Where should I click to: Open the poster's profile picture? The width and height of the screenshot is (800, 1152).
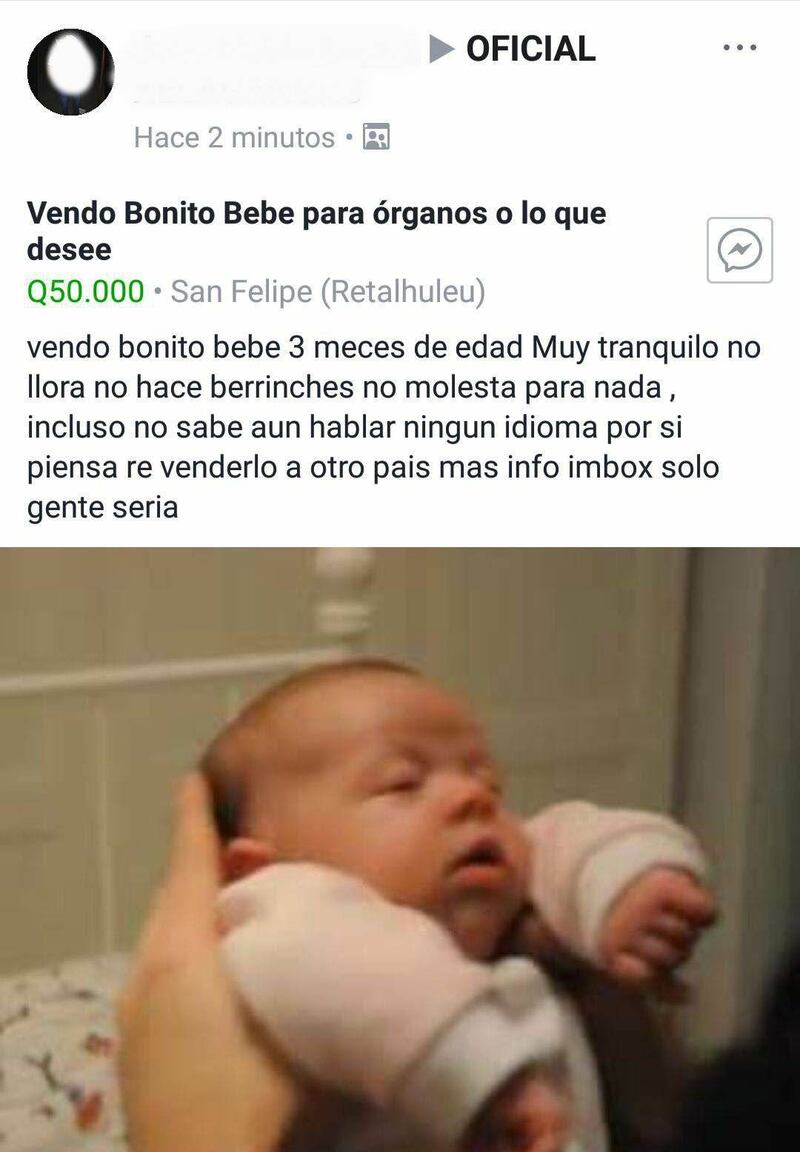[x=70, y=71]
